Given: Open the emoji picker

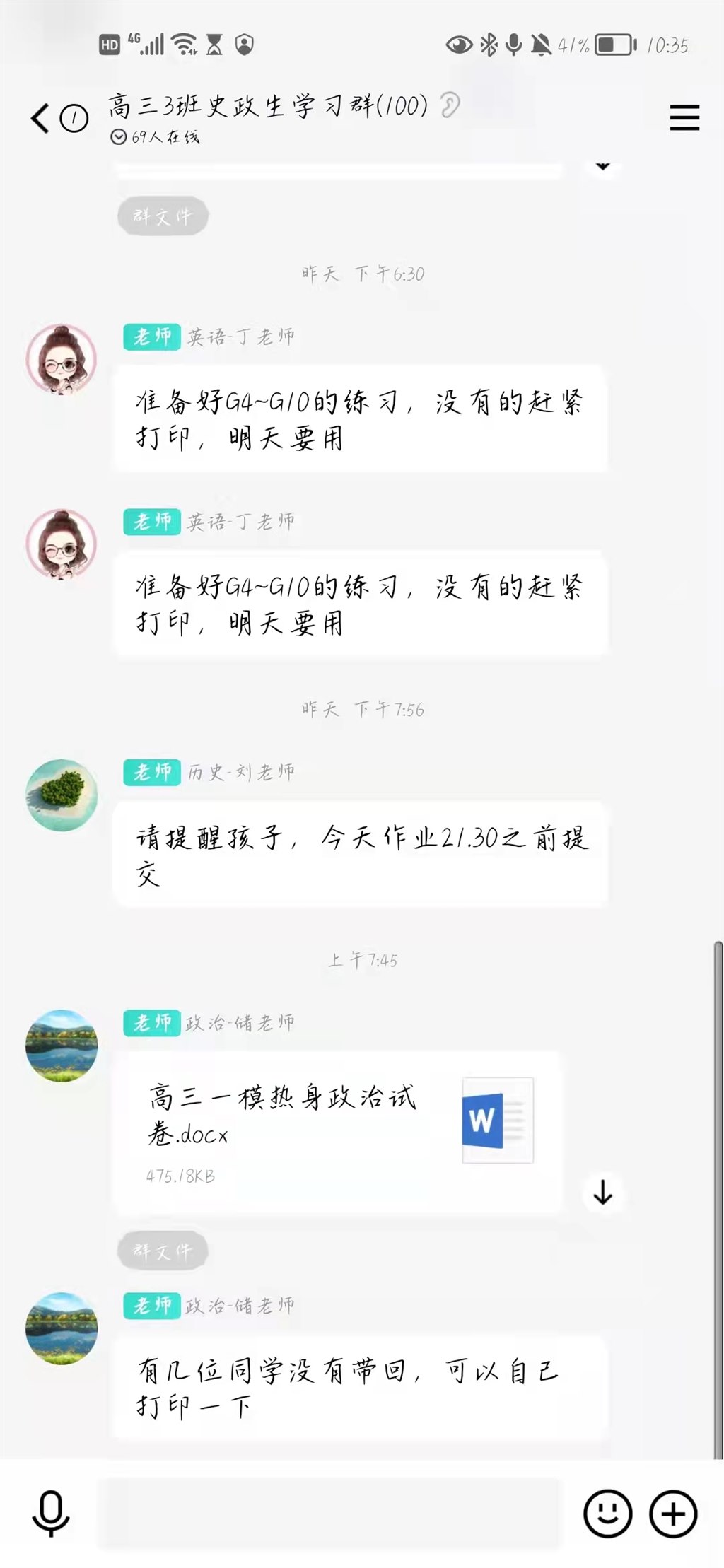Looking at the screenshot, I should 607,1514.
